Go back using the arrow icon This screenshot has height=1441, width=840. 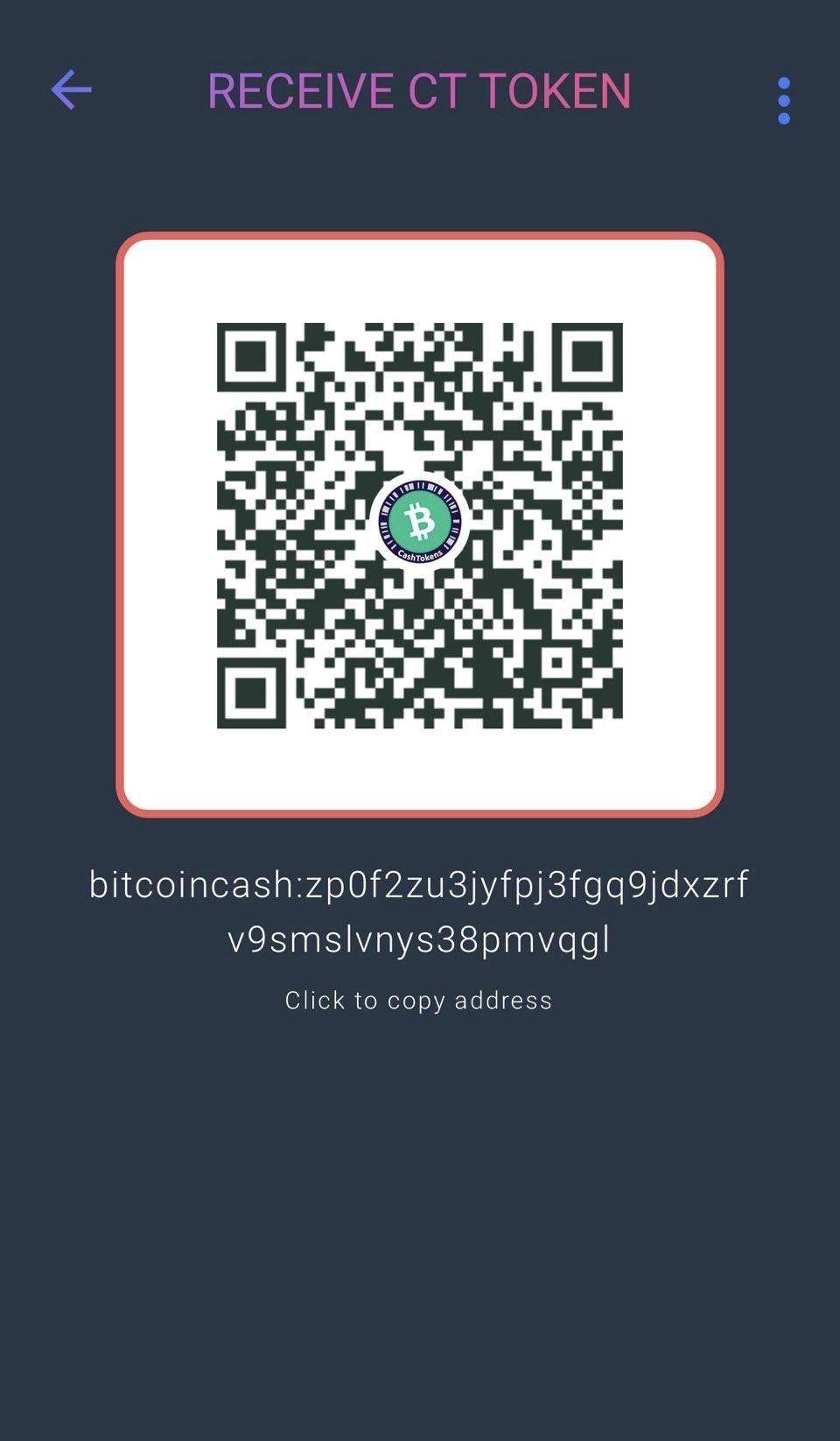click(72, 90)
